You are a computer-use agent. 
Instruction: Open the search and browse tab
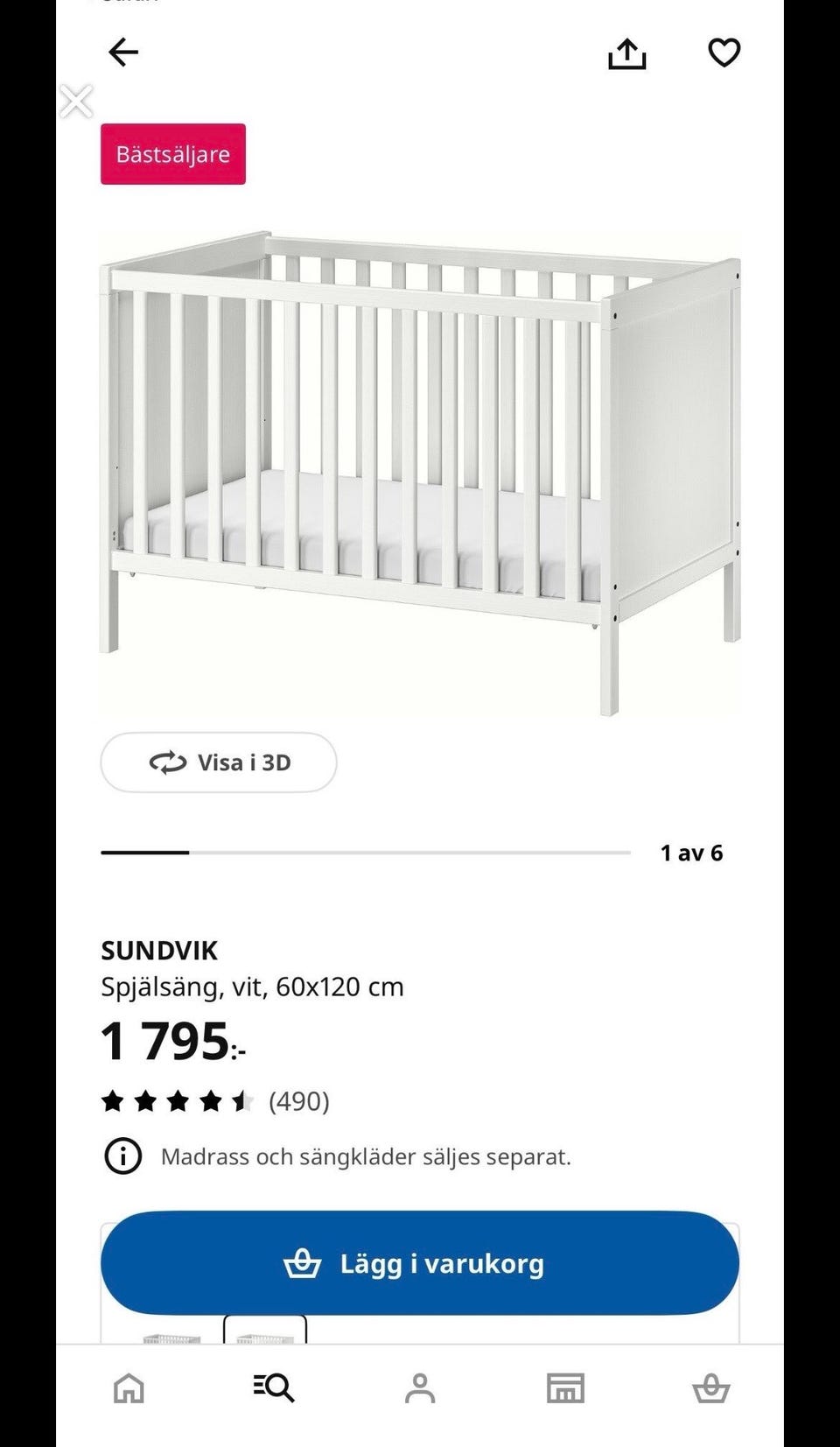pos(274,1387)
